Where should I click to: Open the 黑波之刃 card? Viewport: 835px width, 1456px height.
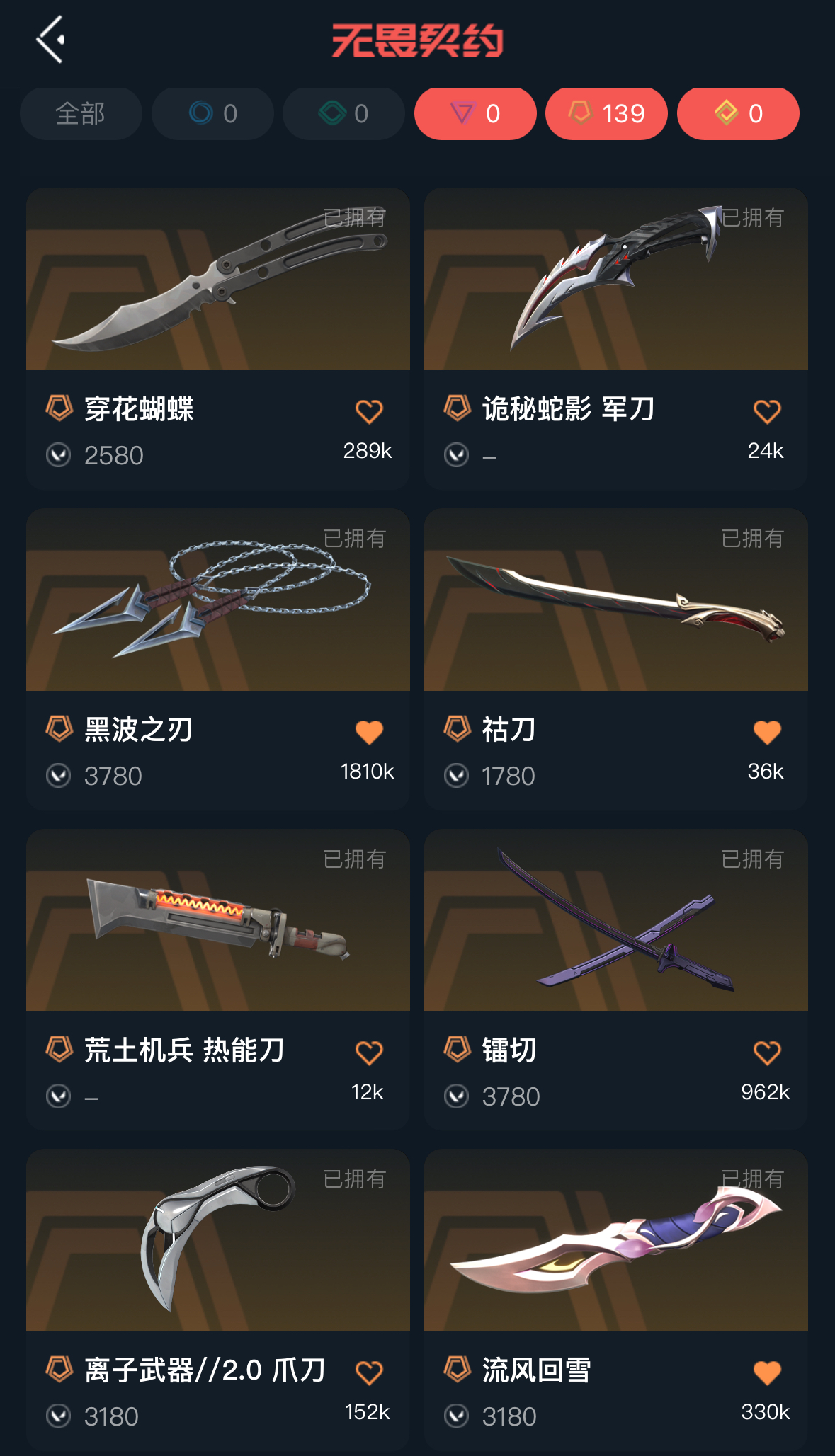218,660
